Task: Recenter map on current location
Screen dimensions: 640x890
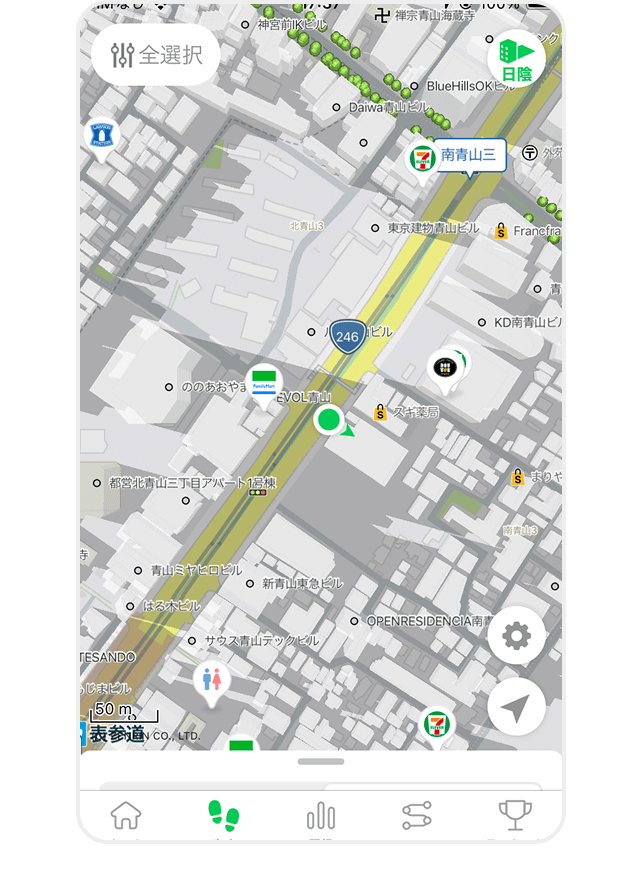Action: coord(516,708)
